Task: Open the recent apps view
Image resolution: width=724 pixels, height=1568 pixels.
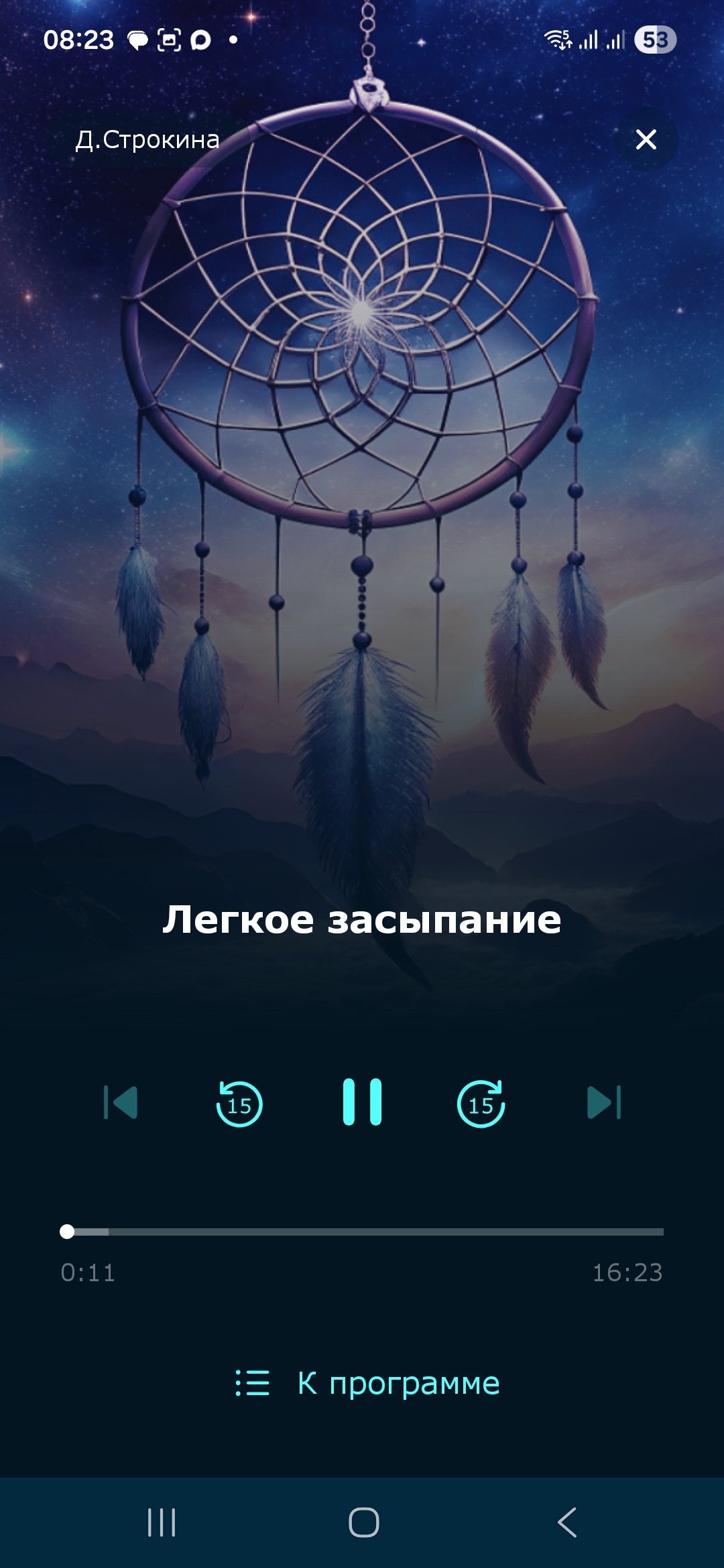Action: click(162, 1522)
